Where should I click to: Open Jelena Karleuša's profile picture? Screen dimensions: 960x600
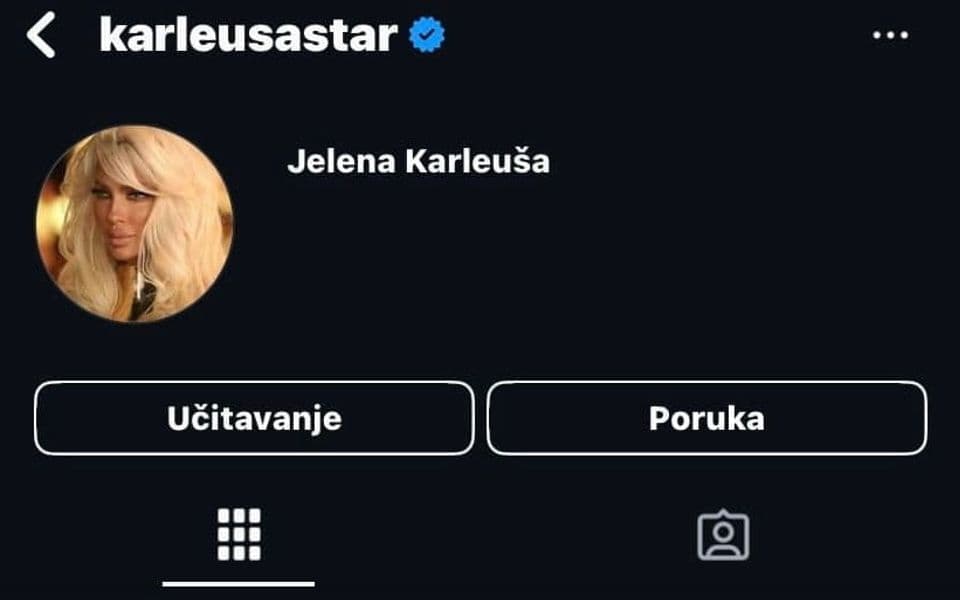point(134,223)
